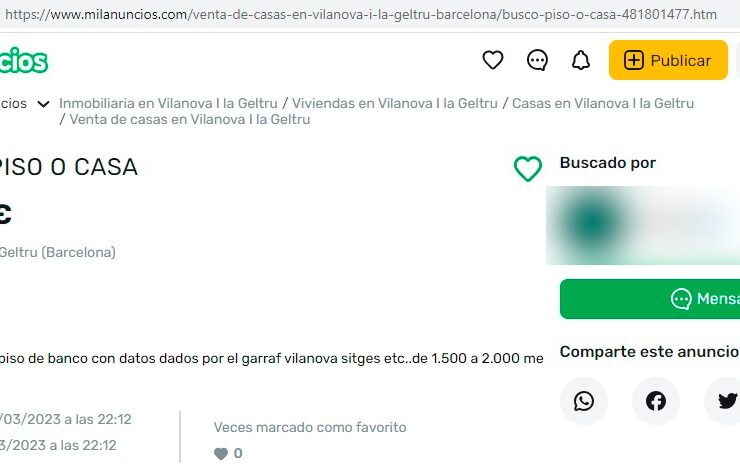The width and height of the screenshot is (740, 473).
Task: Tap the Publicar button
Action: point(668,60)
